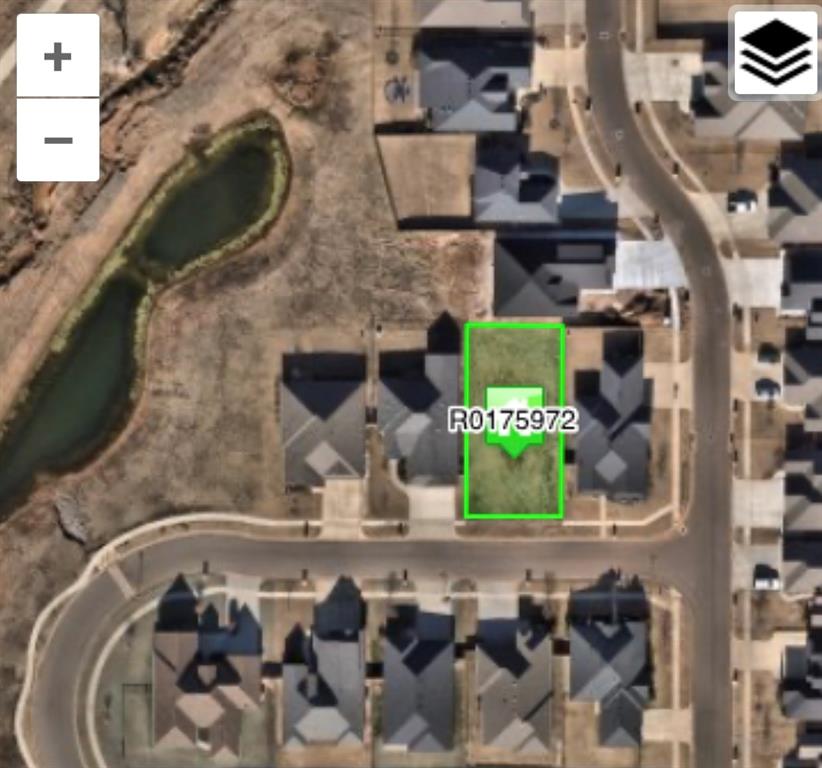Select the R0175972 parcel marker
Image resolution: width=822 pixels, height=768 pixels.
coord(514,420)
